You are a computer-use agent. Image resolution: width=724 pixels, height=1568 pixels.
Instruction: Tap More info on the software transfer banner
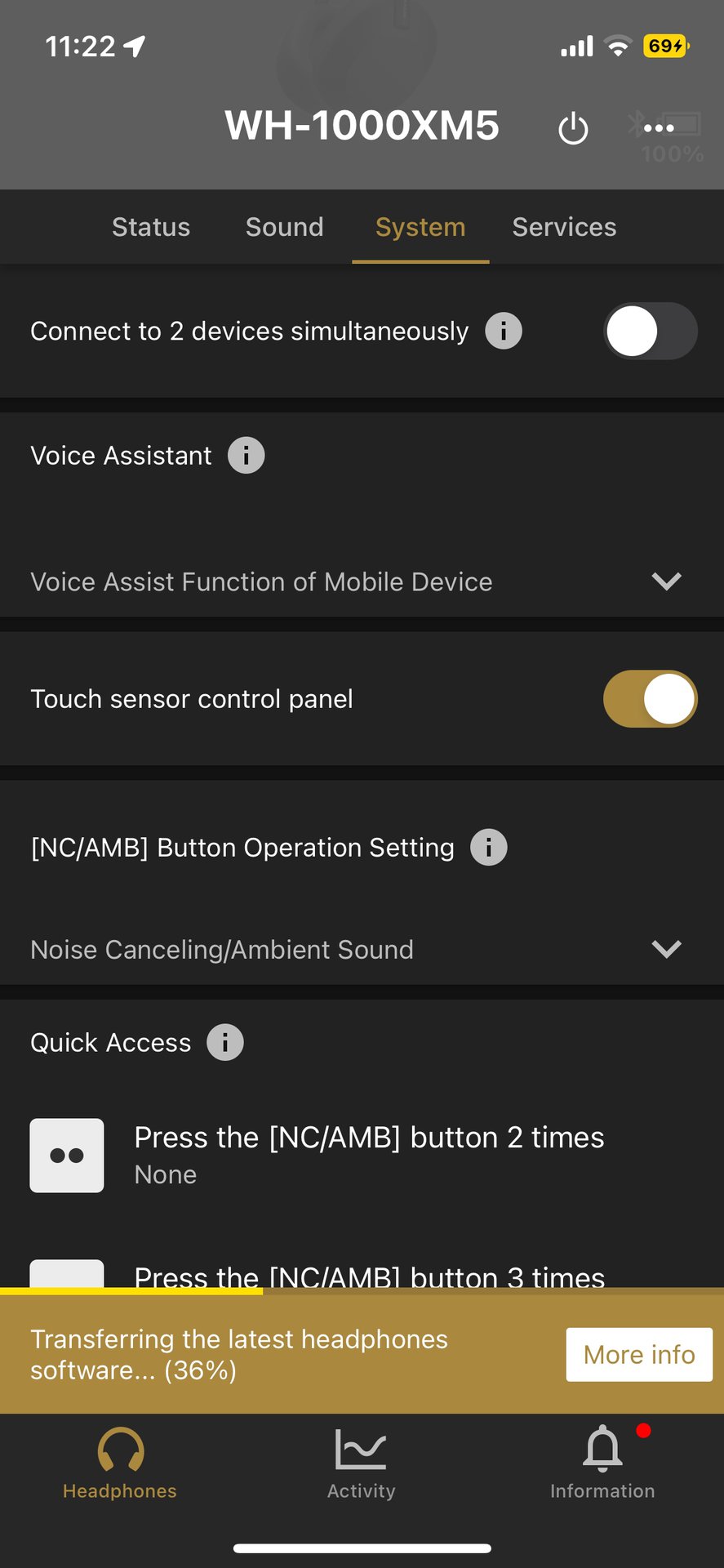coord(639,1355)
